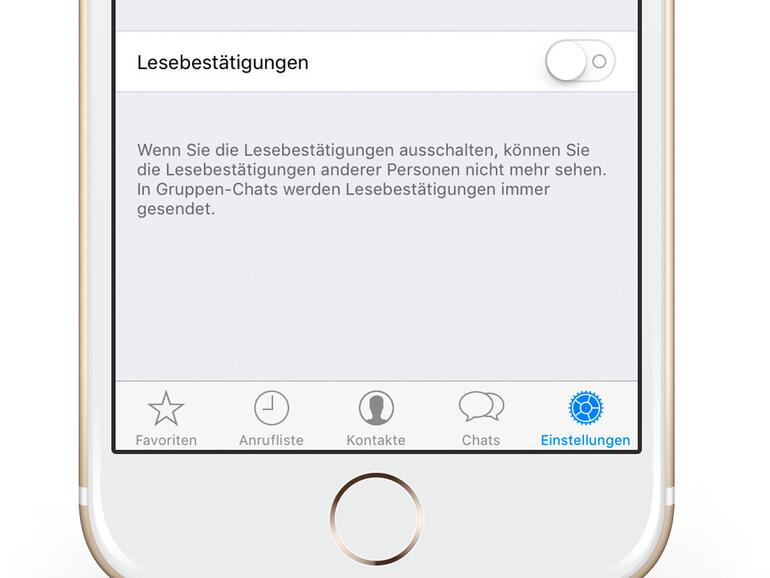Open the Anrufliste tab

(271, 418)
